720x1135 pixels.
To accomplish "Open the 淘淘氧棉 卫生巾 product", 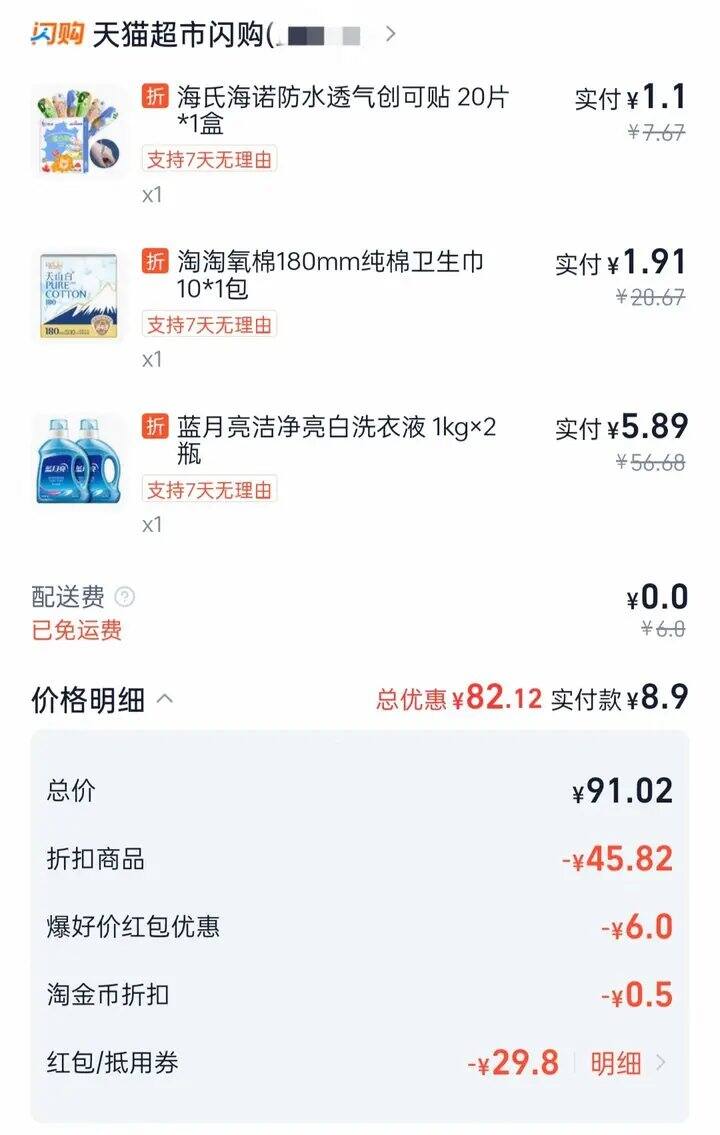I will click(330, 275).
